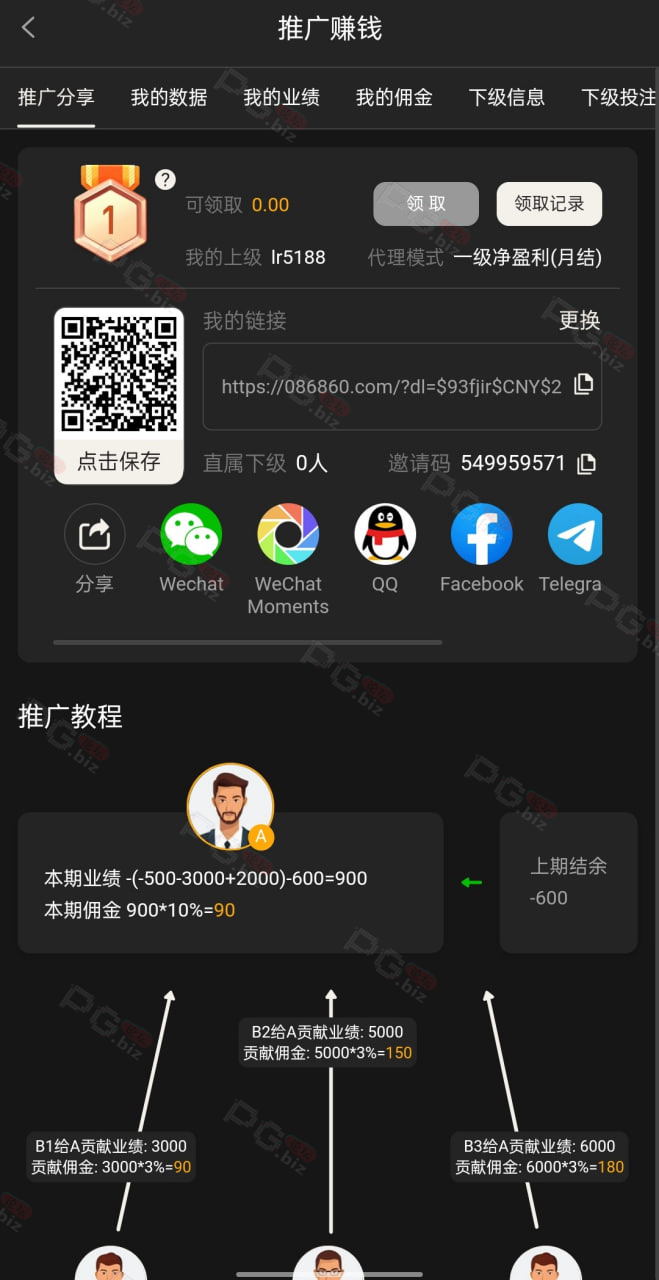659x1280 pixels.
Task: Tap the 领取 button
Action: pos(426,204)
